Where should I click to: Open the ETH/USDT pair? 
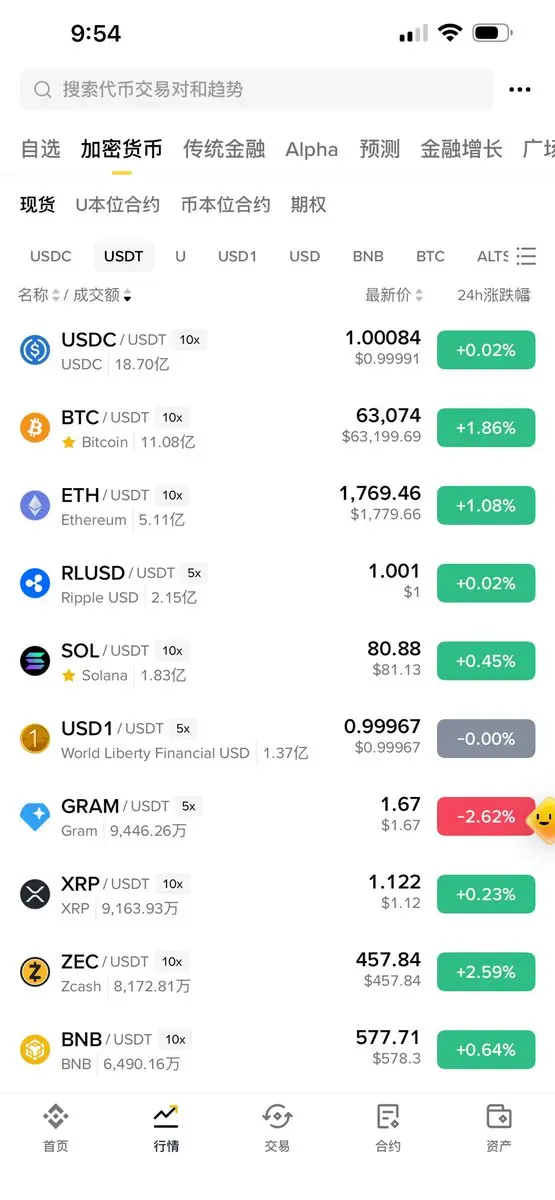point(277,506)
